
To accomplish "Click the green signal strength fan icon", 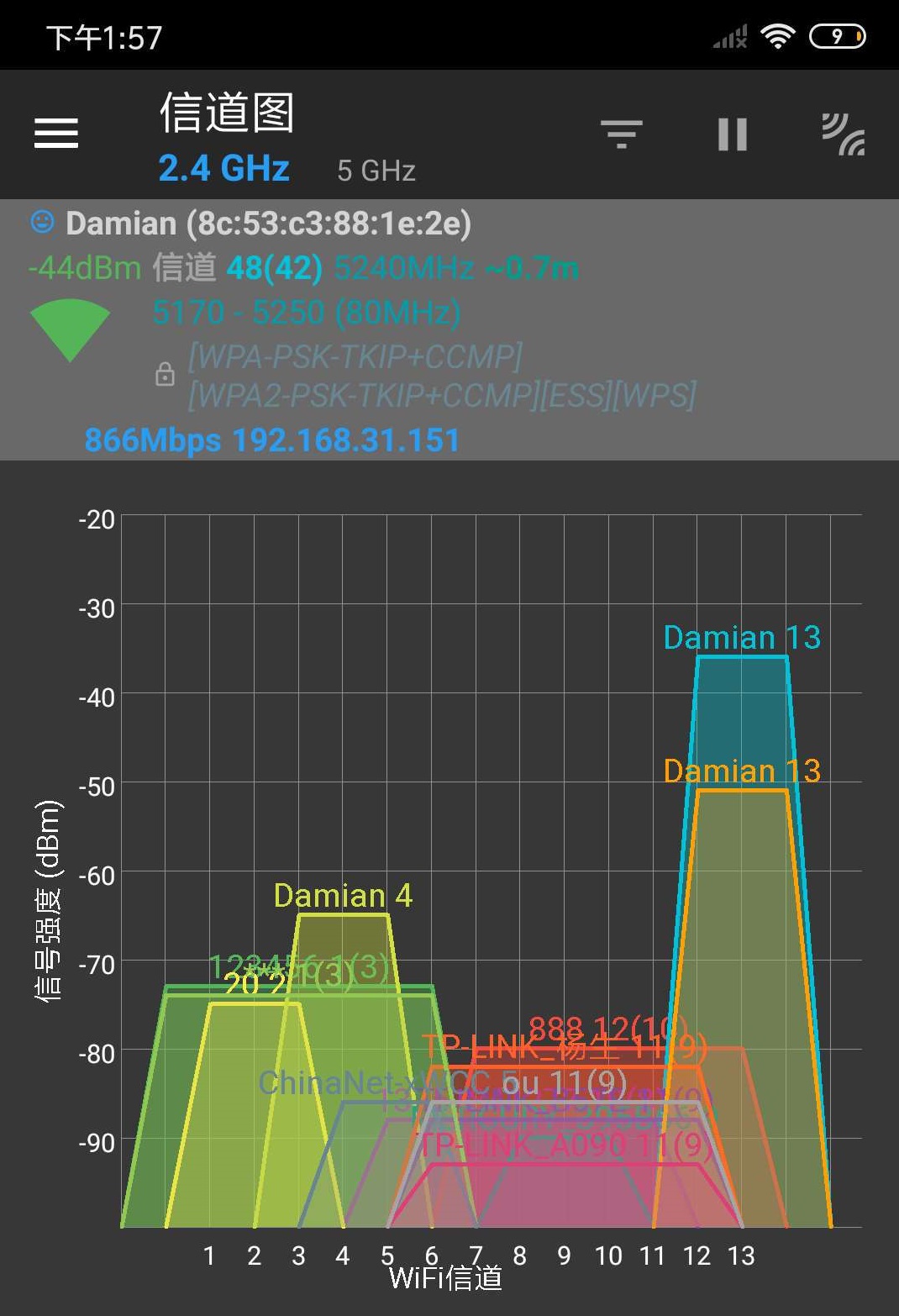I will pos(69,322).
